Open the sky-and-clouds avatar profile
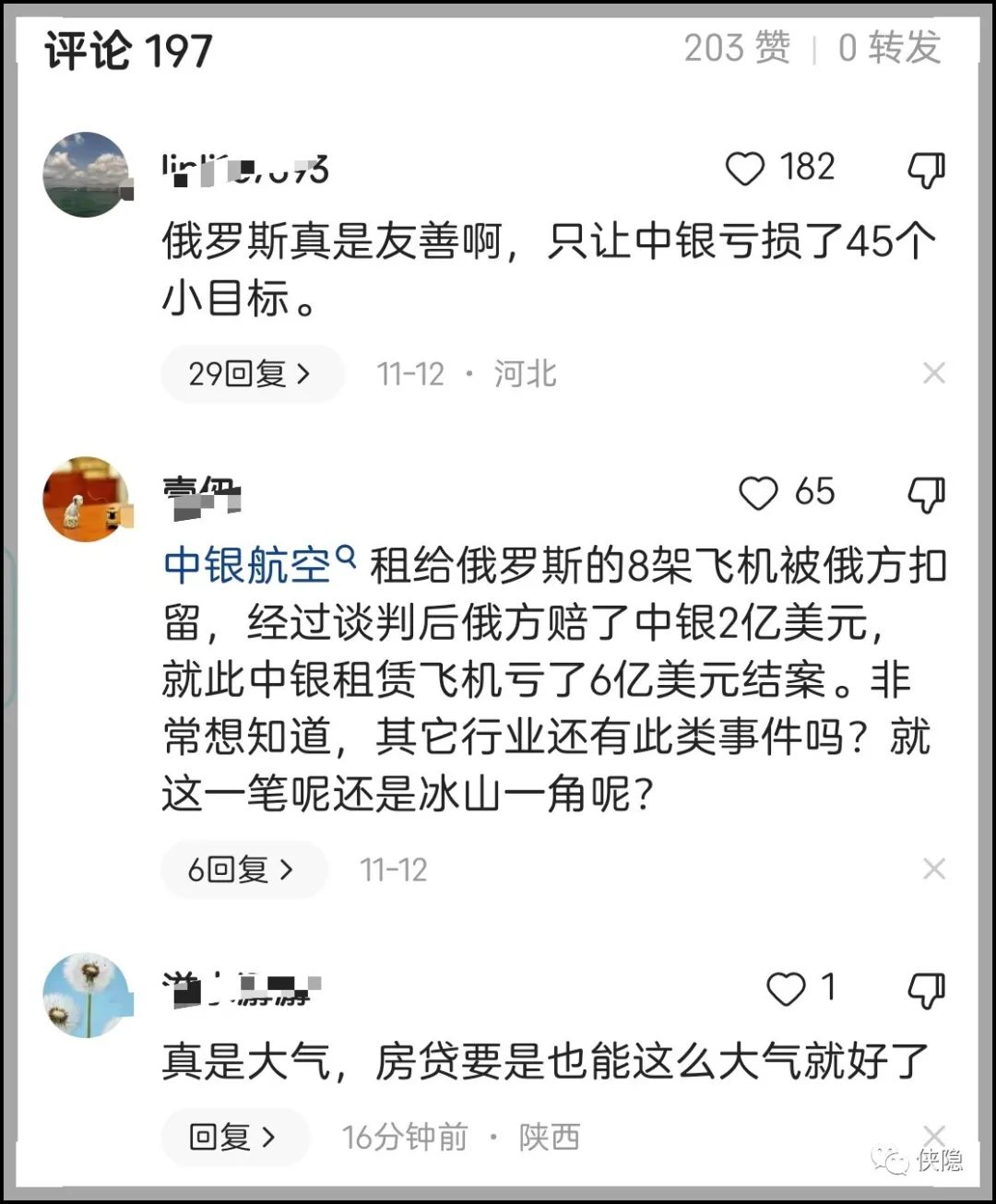 pos(87,174)
